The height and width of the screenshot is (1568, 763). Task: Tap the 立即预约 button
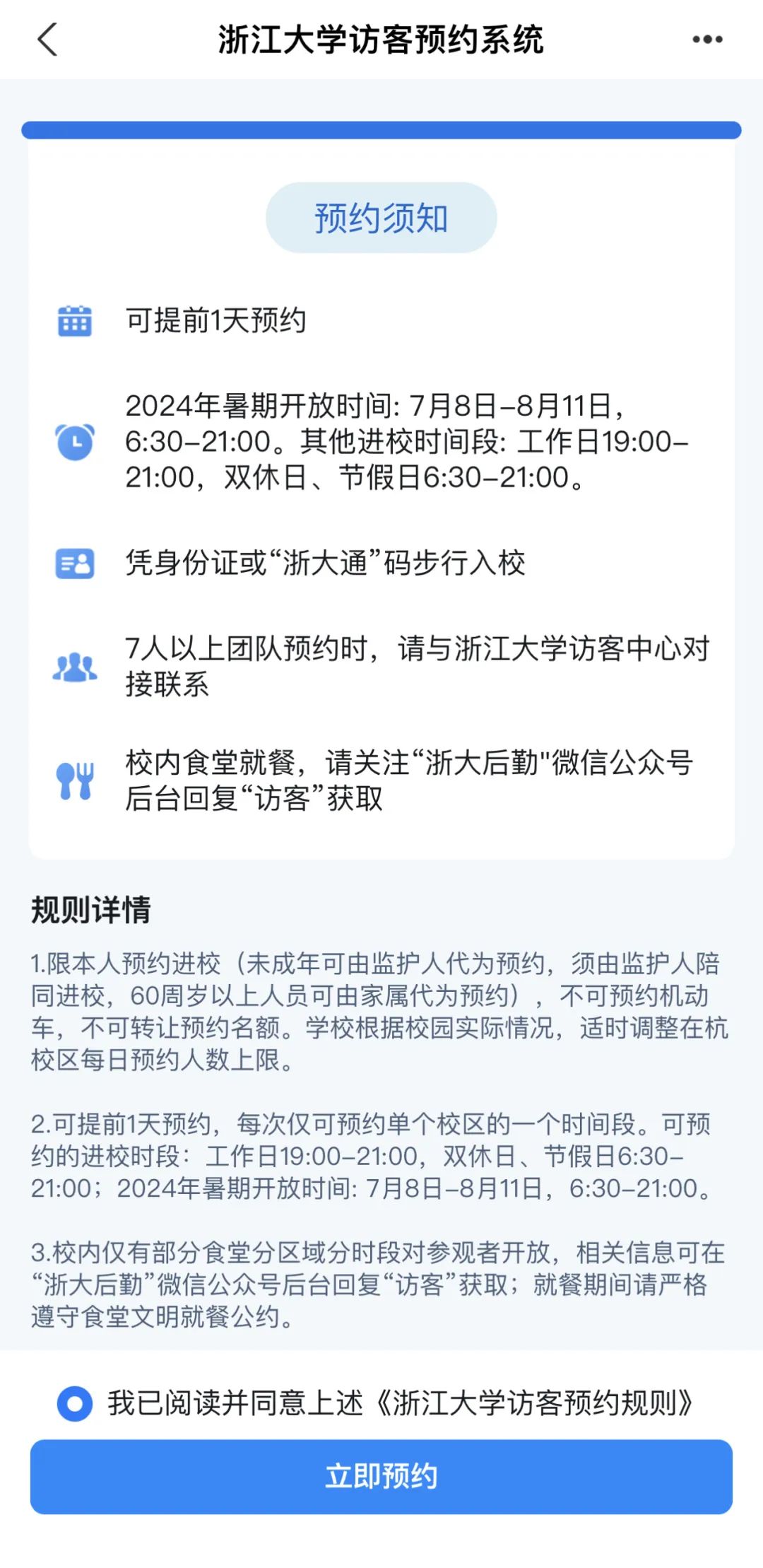tap(381, 1476)
